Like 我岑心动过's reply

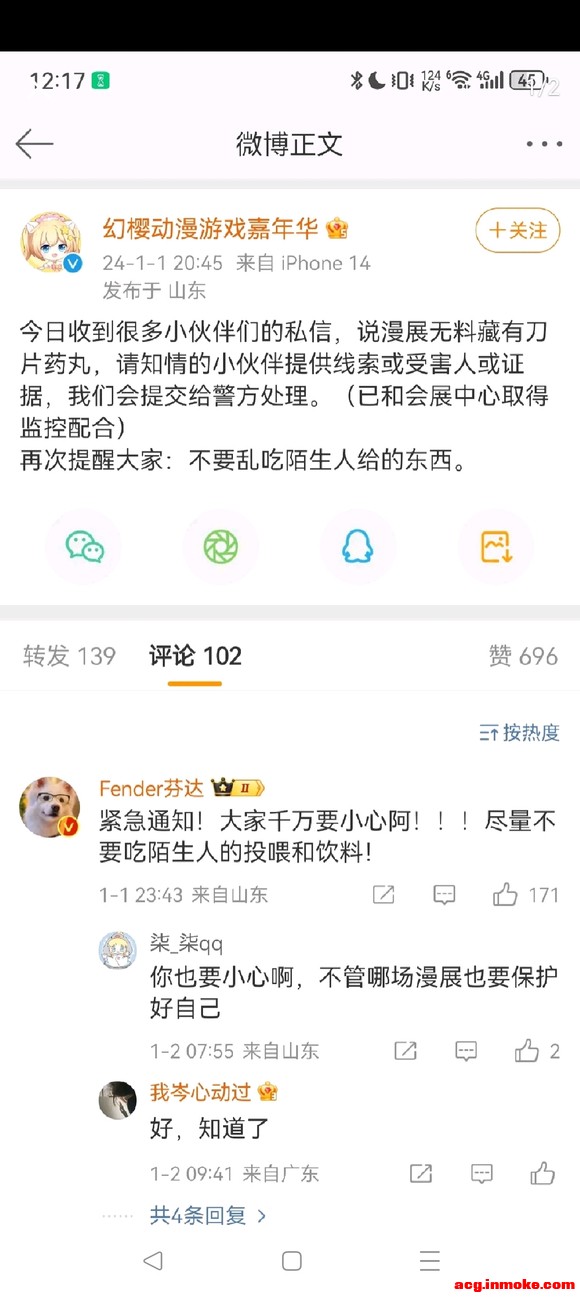543,1173
